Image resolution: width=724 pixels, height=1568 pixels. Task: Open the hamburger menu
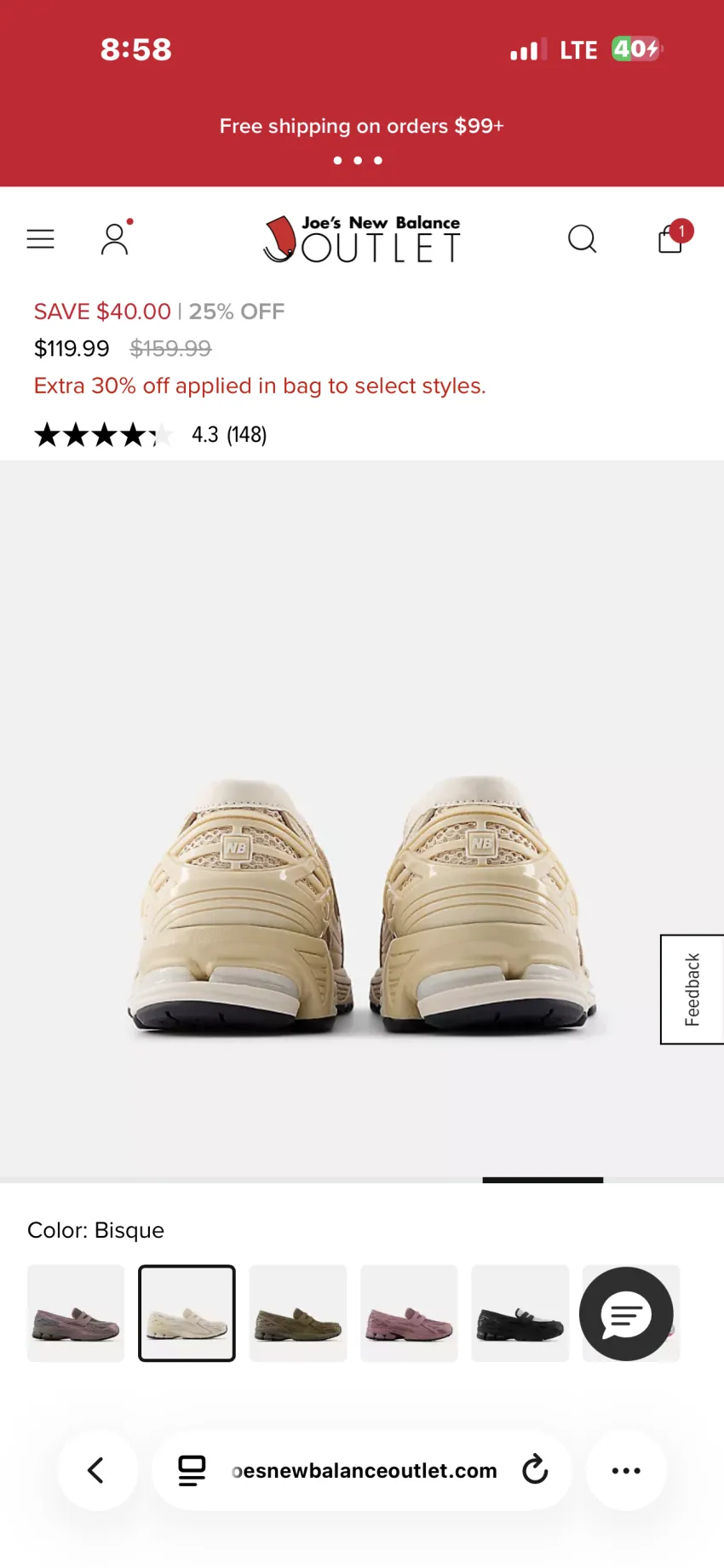click(40, 239)
